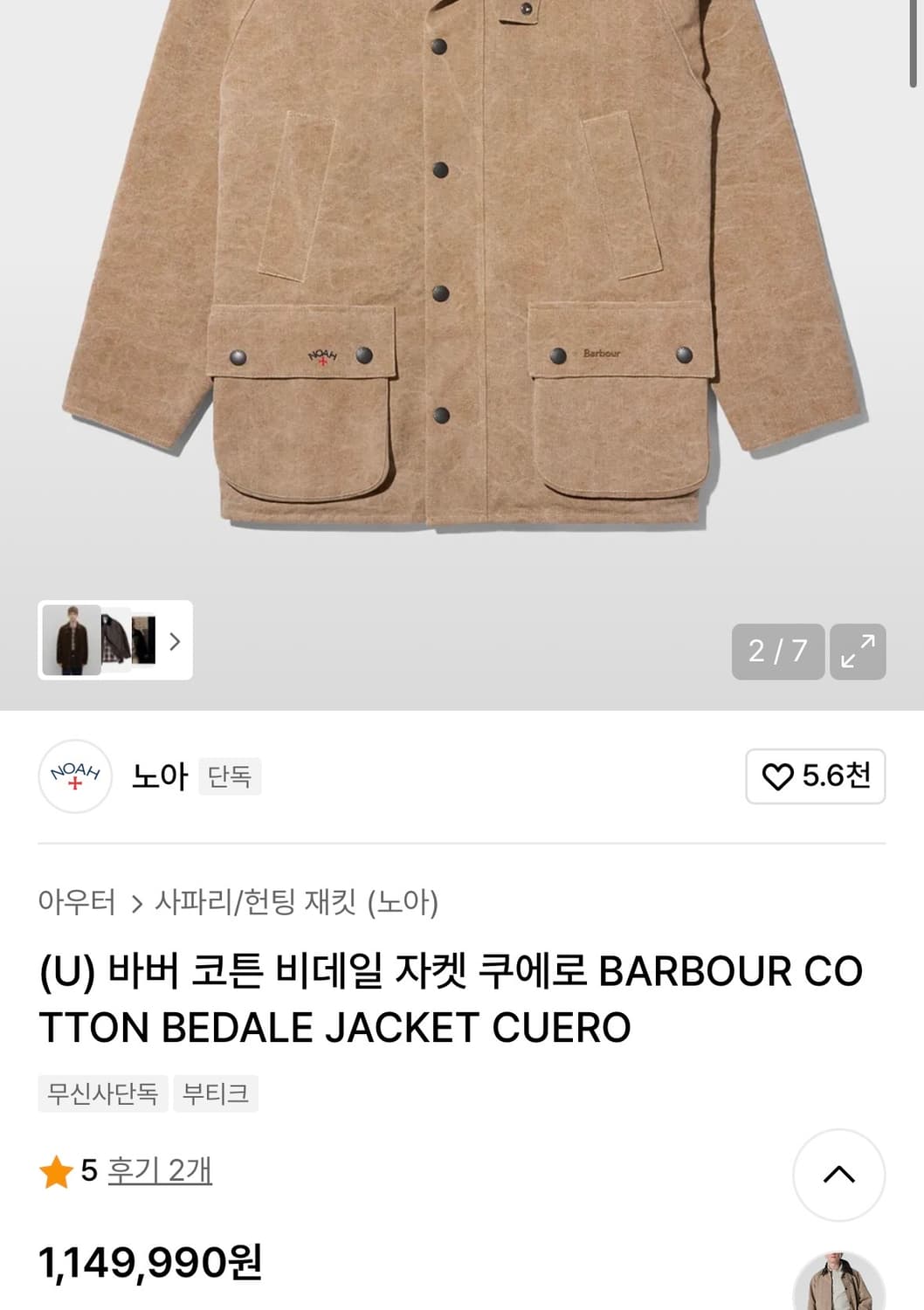This screenshot has height=1310, width=924.
Task: Expand the thumbnail strip with the arrow
Action: (x=175, y=639)
